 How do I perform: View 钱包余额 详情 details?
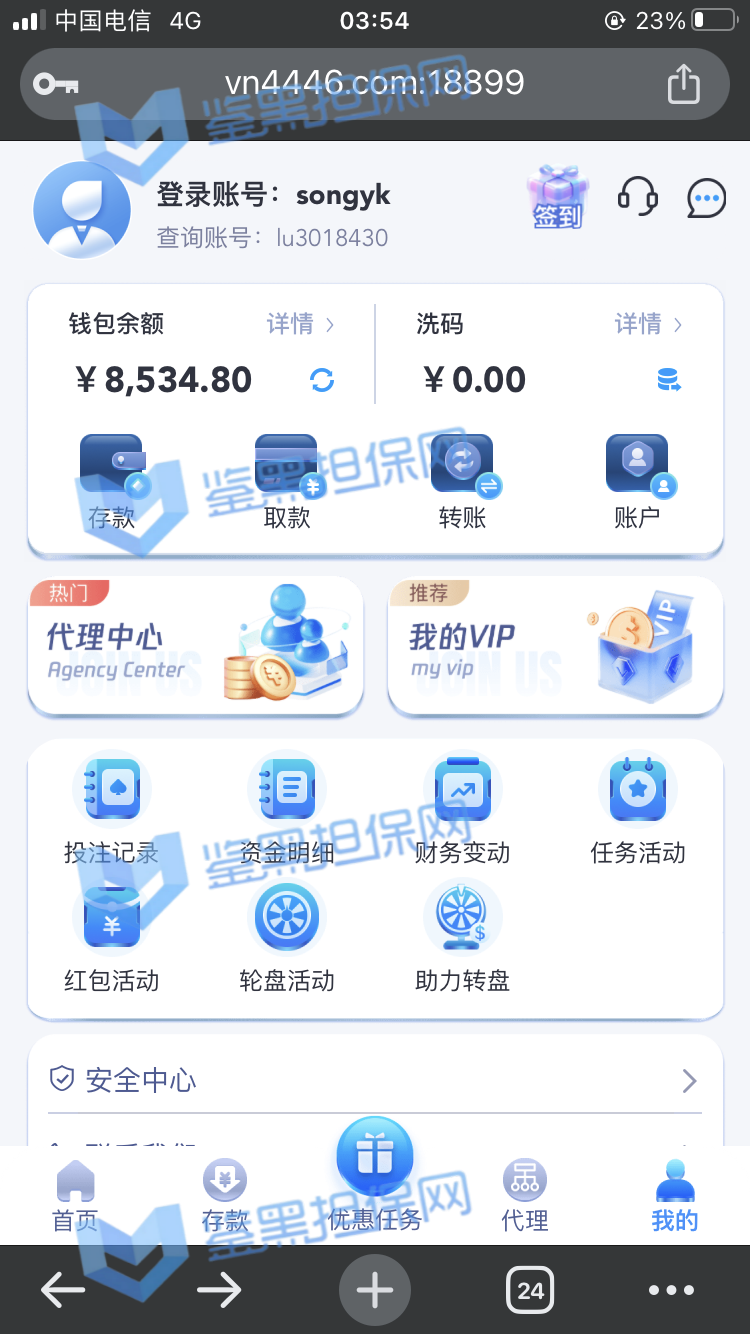[300, 324]
